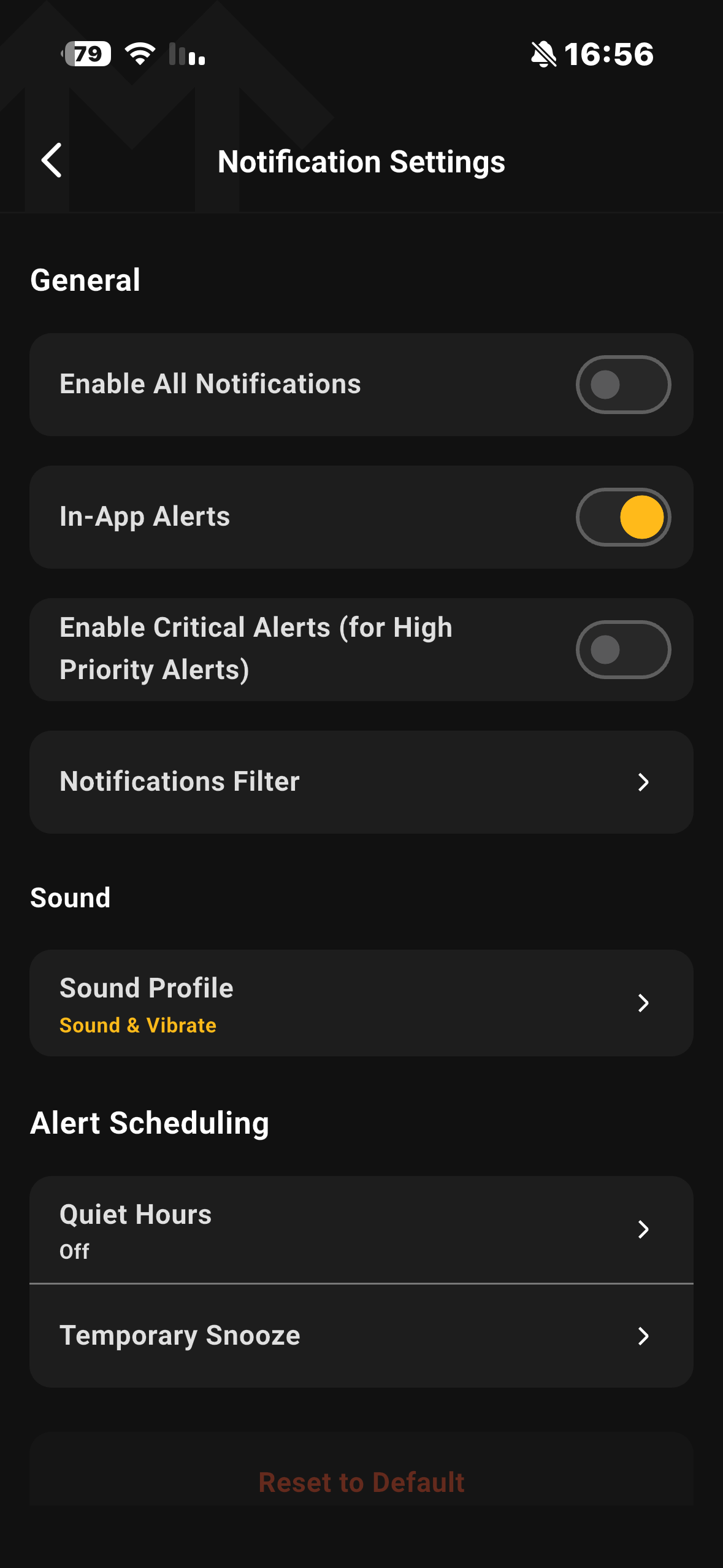
Task: Tap Reset to Default button
Action: click(x=361, y=1481)
